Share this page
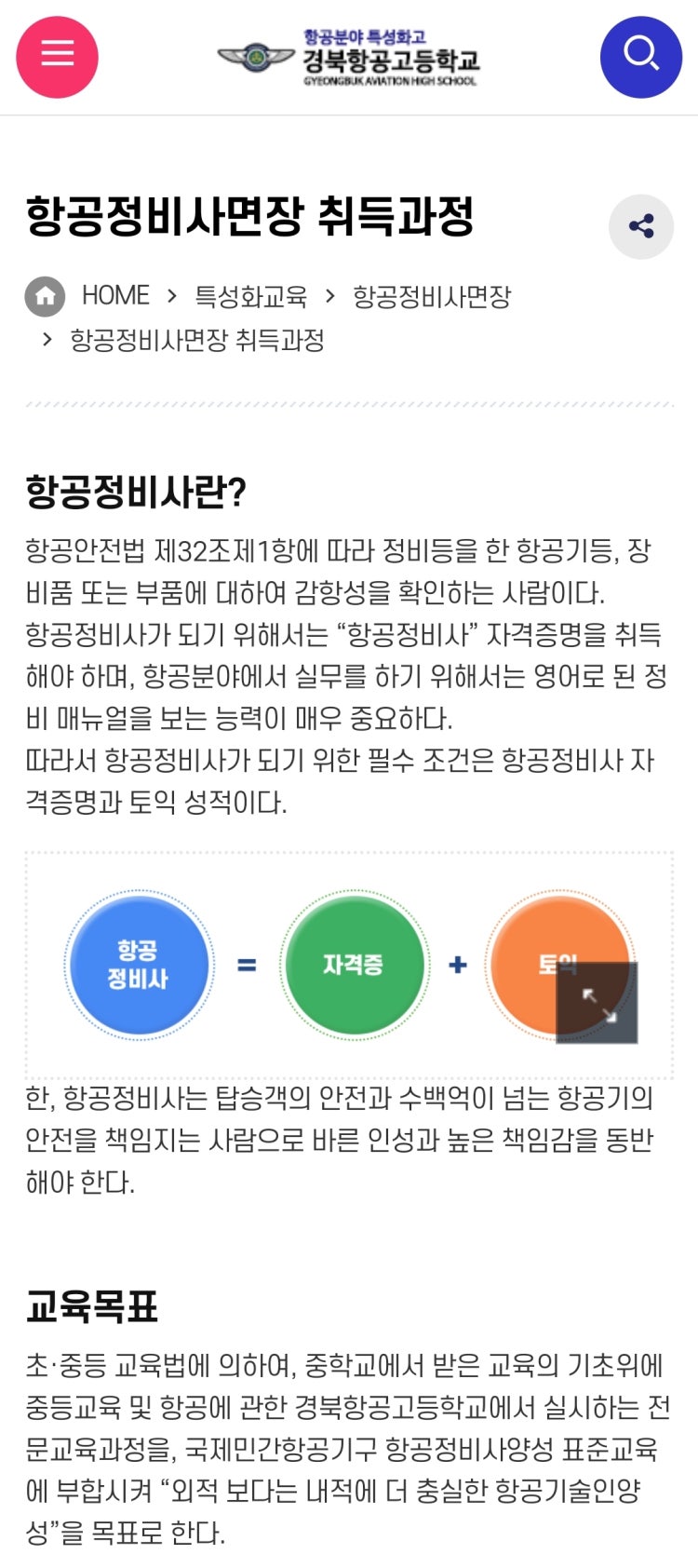This screenshot has width=698, height=1568. [x=640, y=226]
